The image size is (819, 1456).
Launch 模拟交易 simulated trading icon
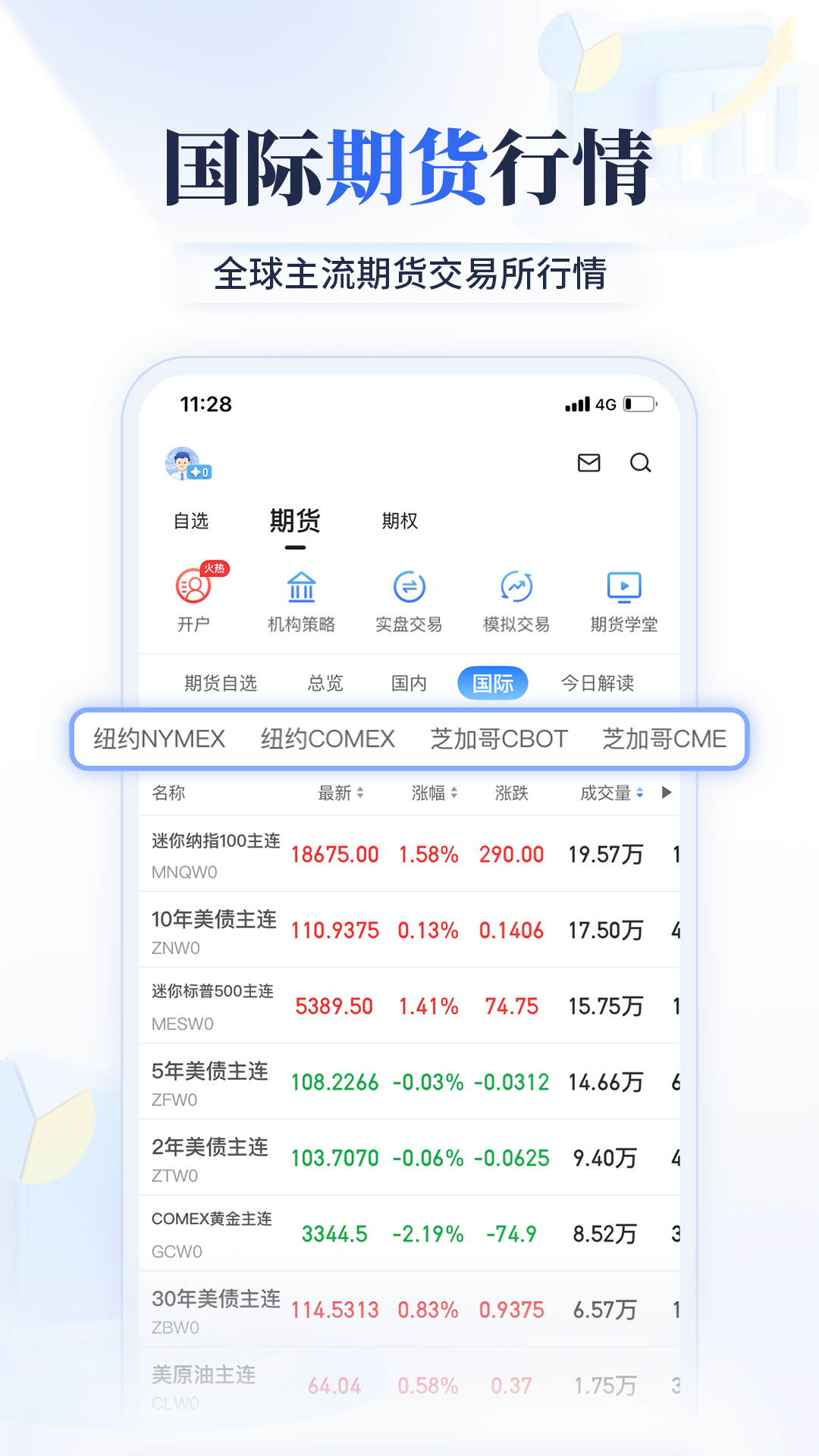coord(516,599)
